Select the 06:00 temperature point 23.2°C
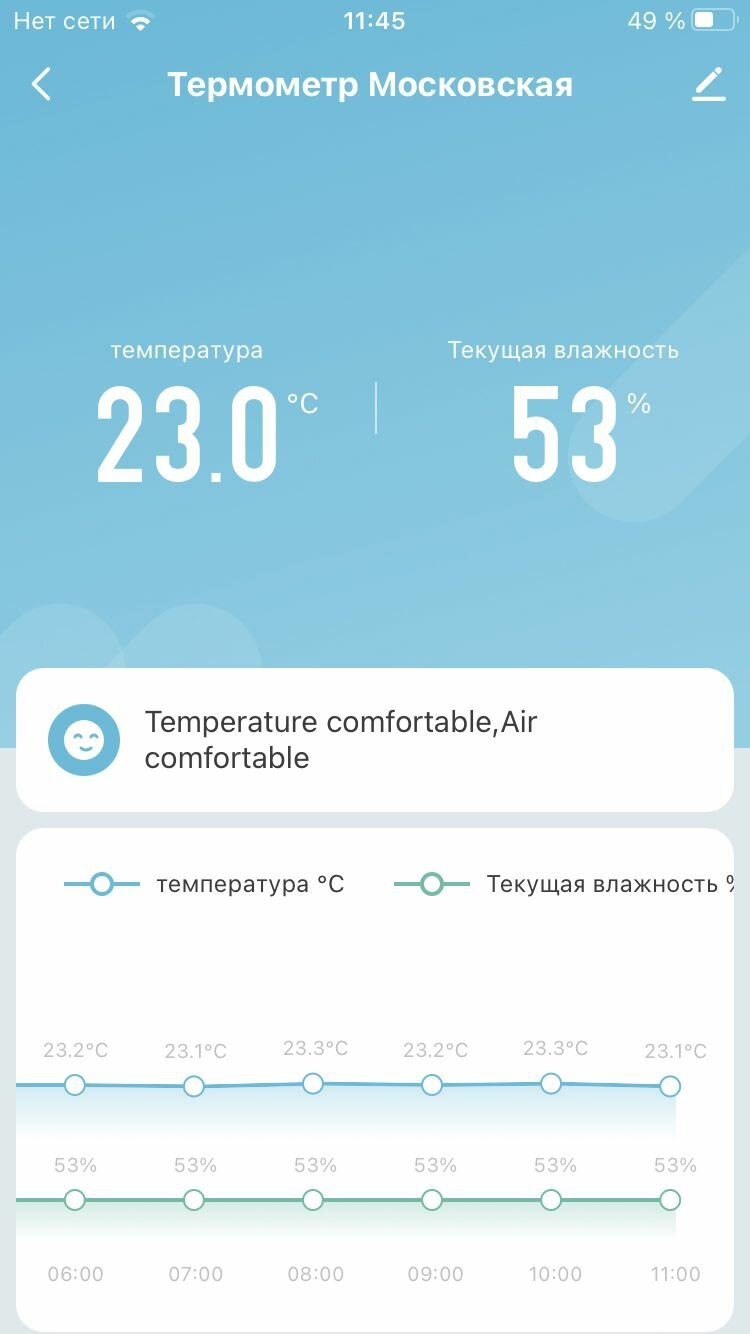The width and height of the screenshot is (750, 1334). pos(74,1084)
